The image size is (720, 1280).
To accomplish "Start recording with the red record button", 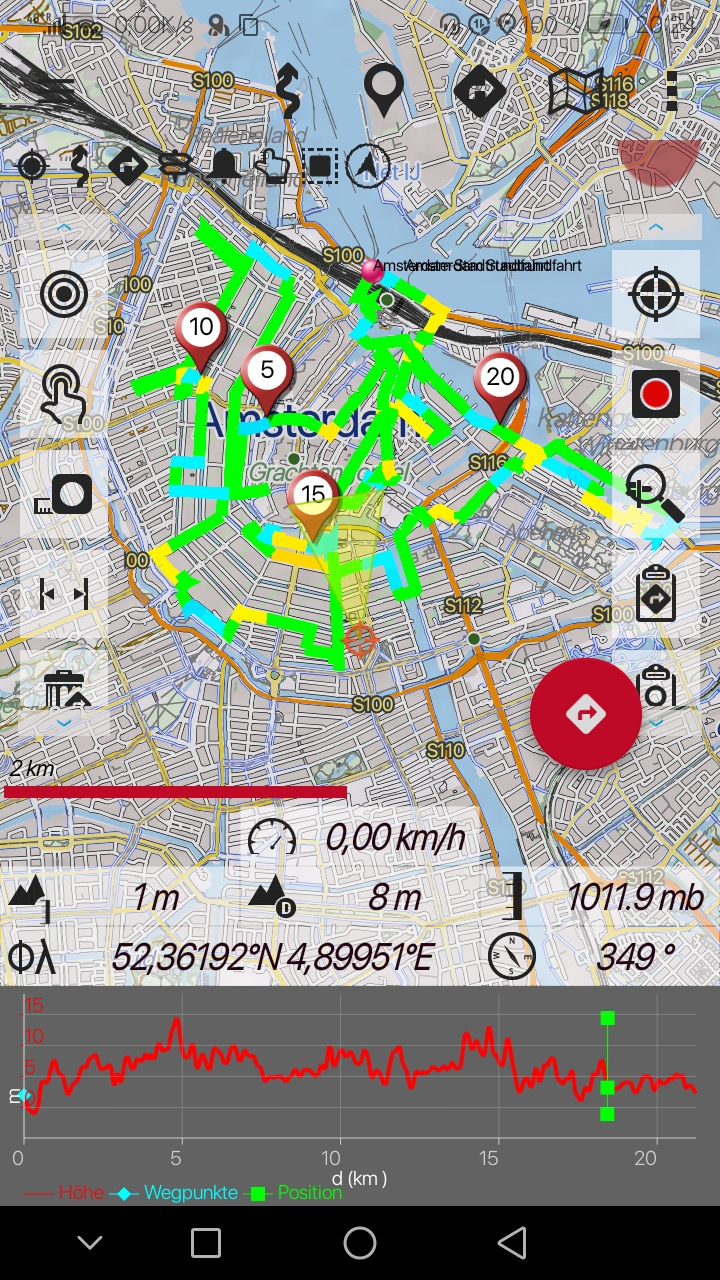I will click(x=656, y=394).
